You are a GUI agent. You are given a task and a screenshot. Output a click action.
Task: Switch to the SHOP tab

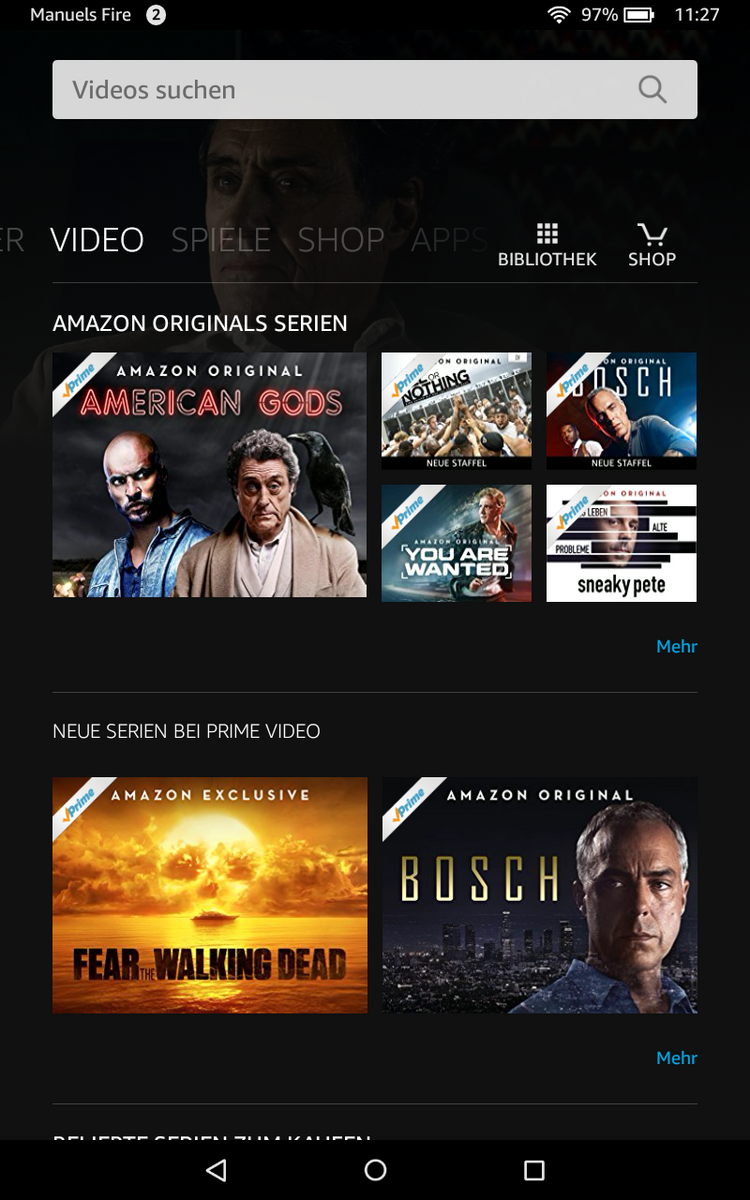pos(341,240)
